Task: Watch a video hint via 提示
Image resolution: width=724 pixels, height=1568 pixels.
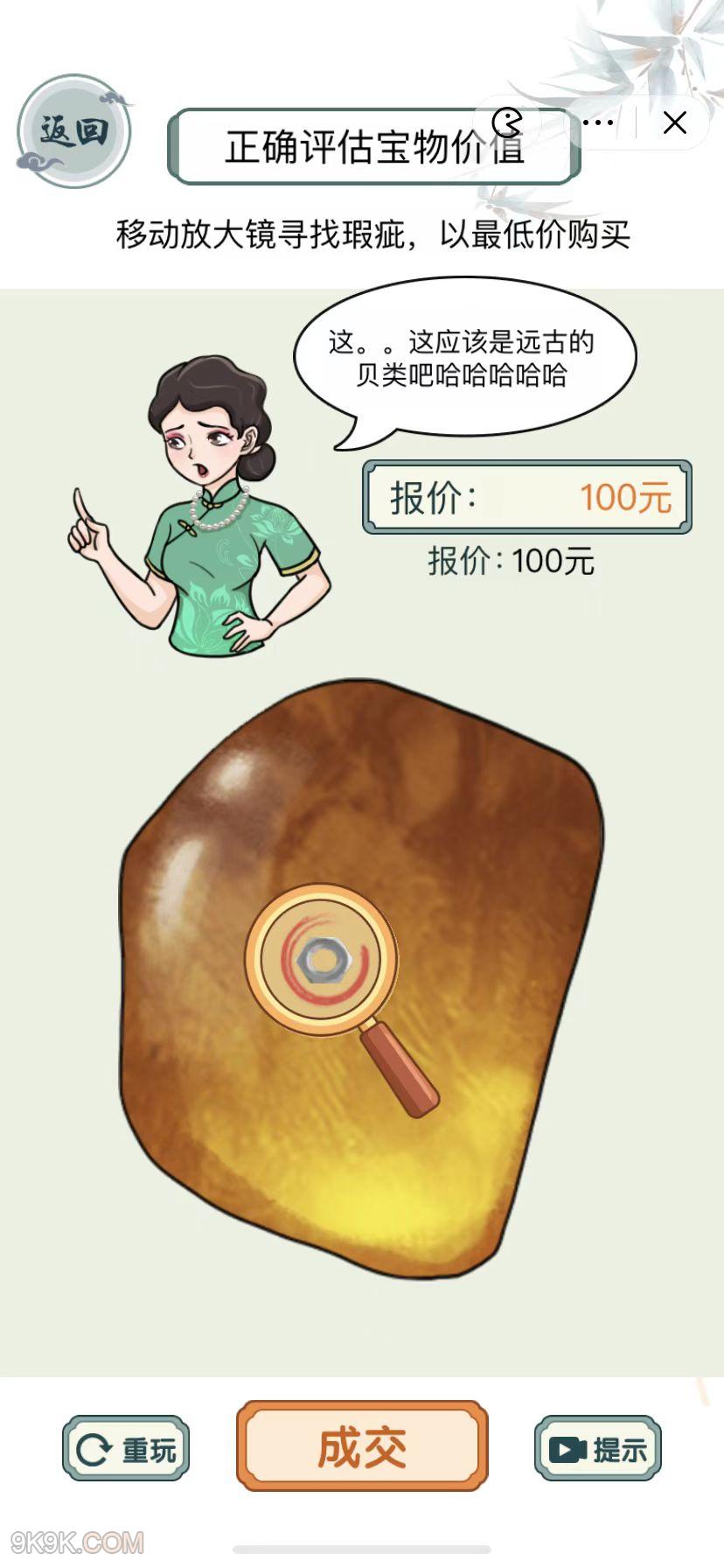Action: (598, 1450)
